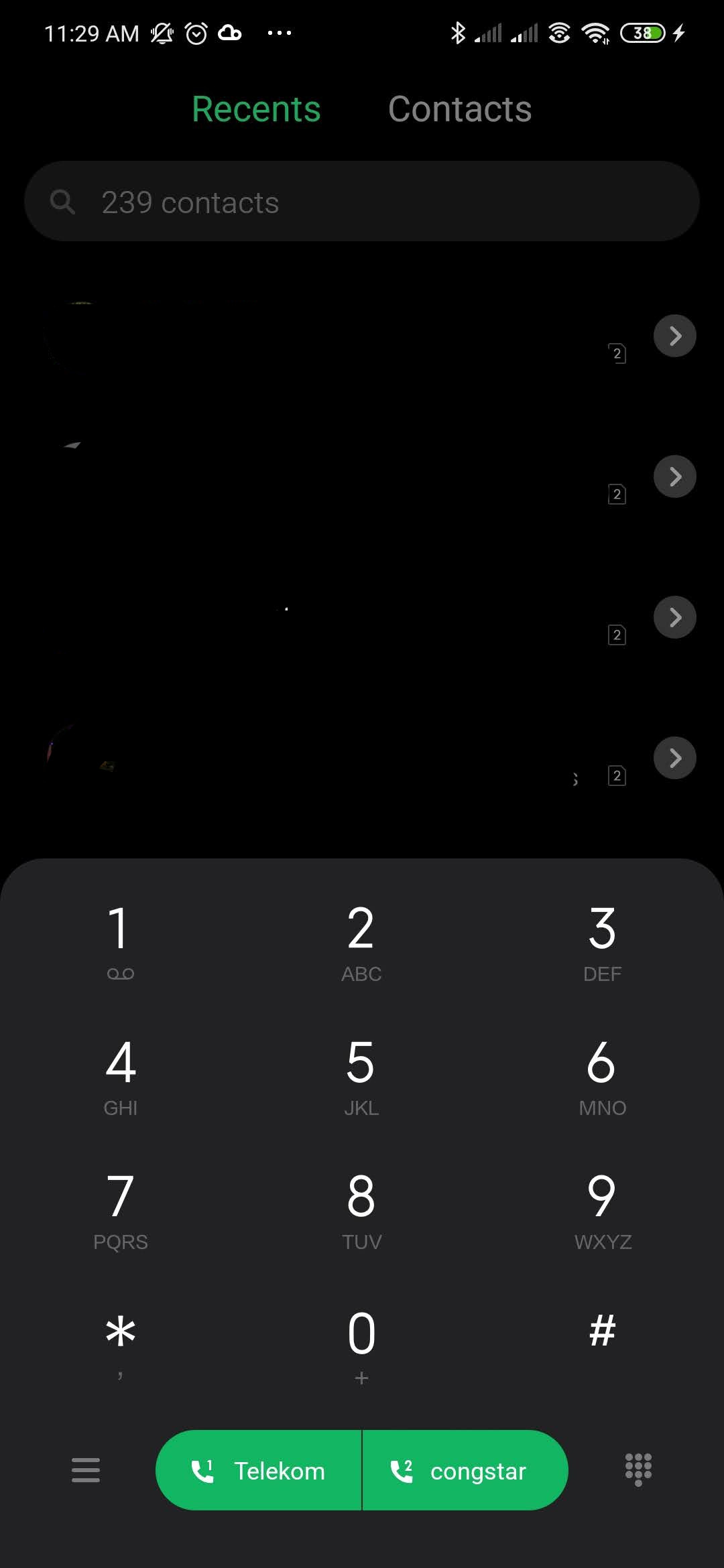Tap the 4 GHI key
This screenshot has height=1568, width=724.
pos(121,1075)
